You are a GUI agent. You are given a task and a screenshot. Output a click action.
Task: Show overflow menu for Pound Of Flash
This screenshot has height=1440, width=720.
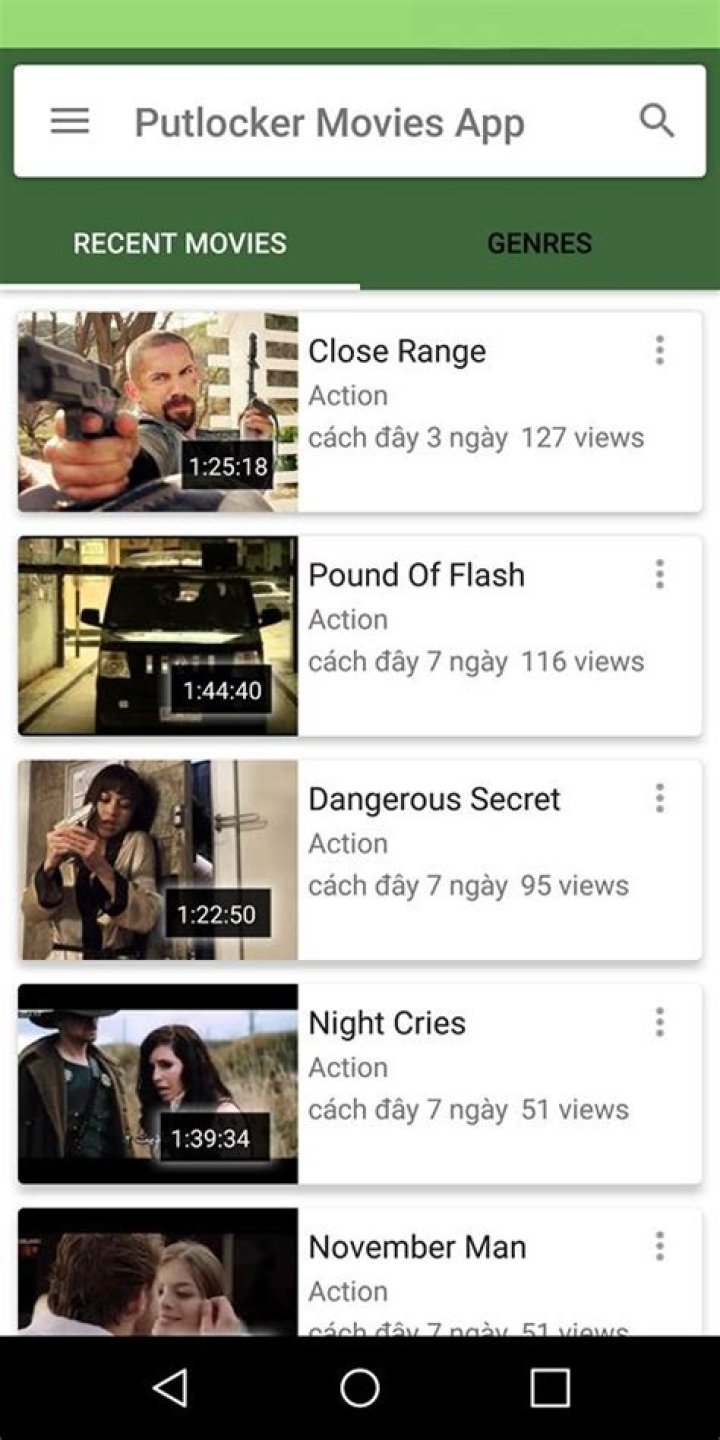click(659, 574)
